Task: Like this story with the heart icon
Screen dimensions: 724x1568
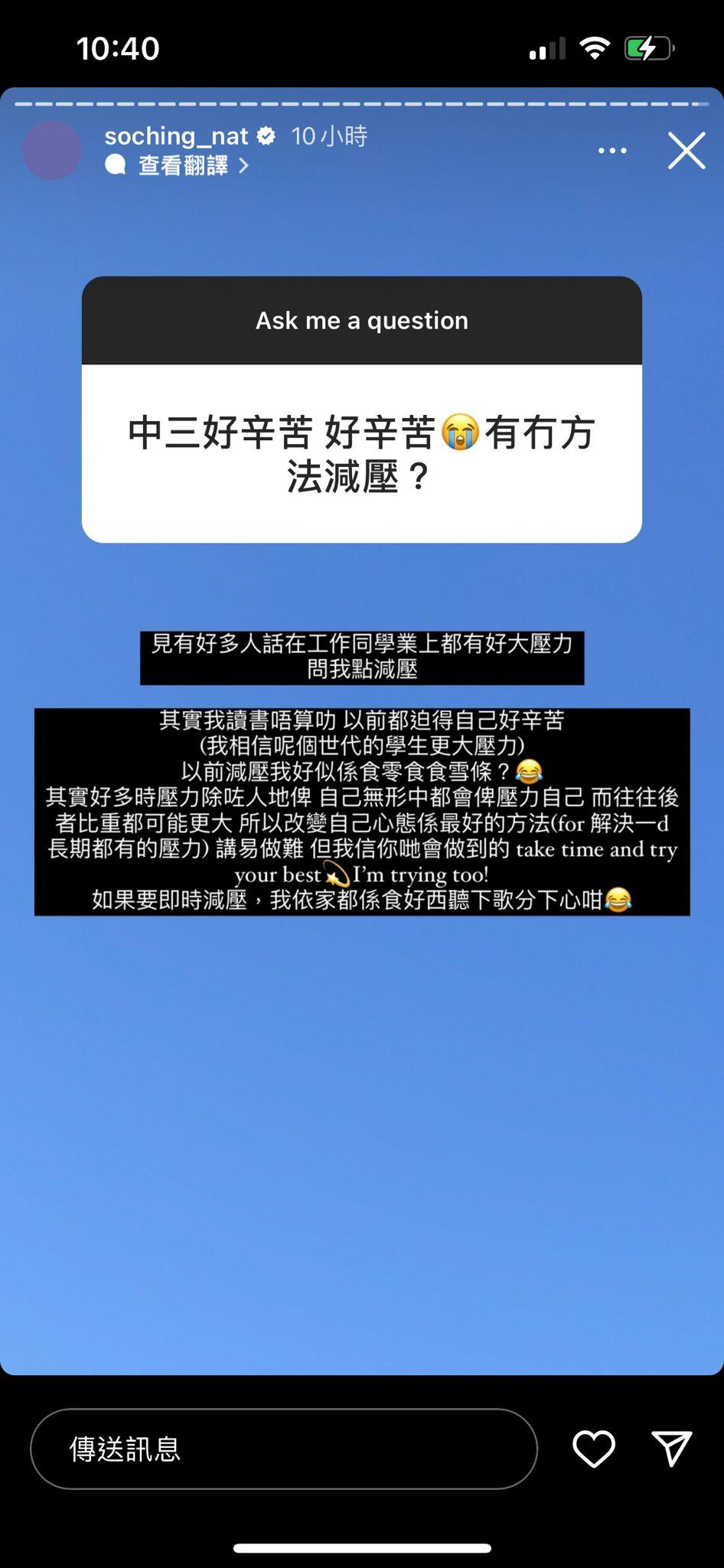Action: 594,1449
